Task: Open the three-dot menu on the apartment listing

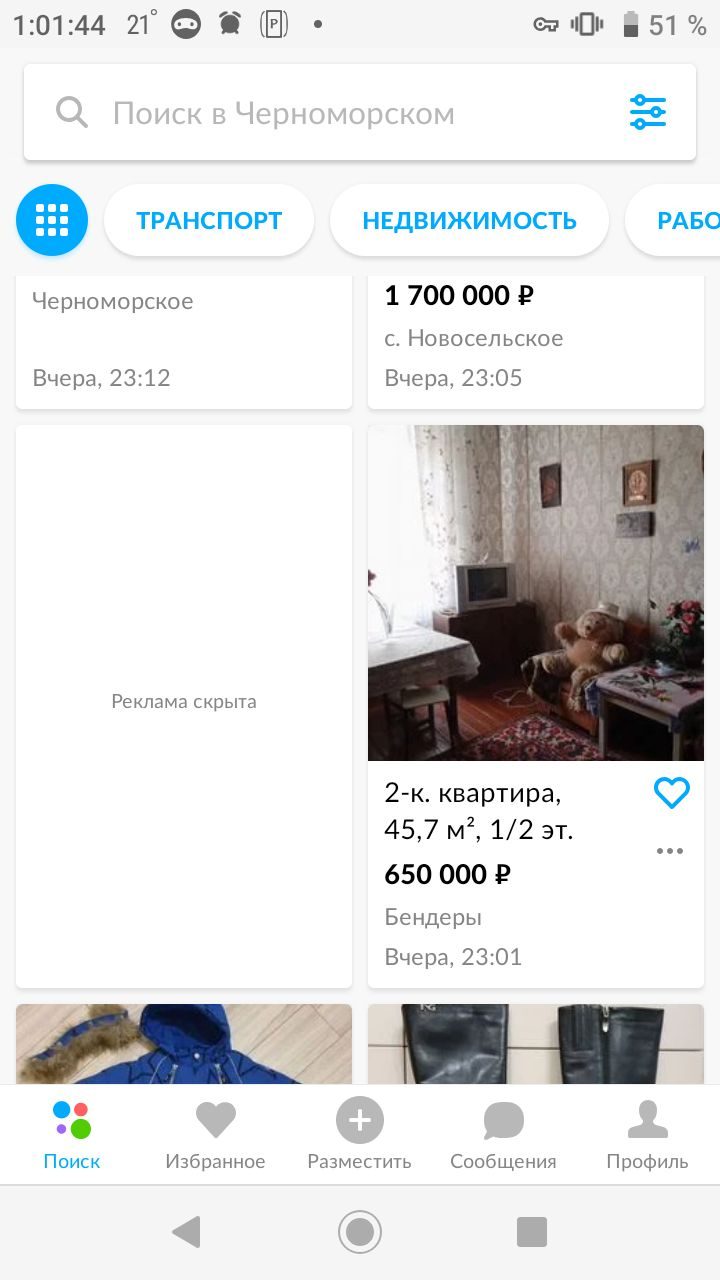Action: pyautogui.click(x=670, y=851)
